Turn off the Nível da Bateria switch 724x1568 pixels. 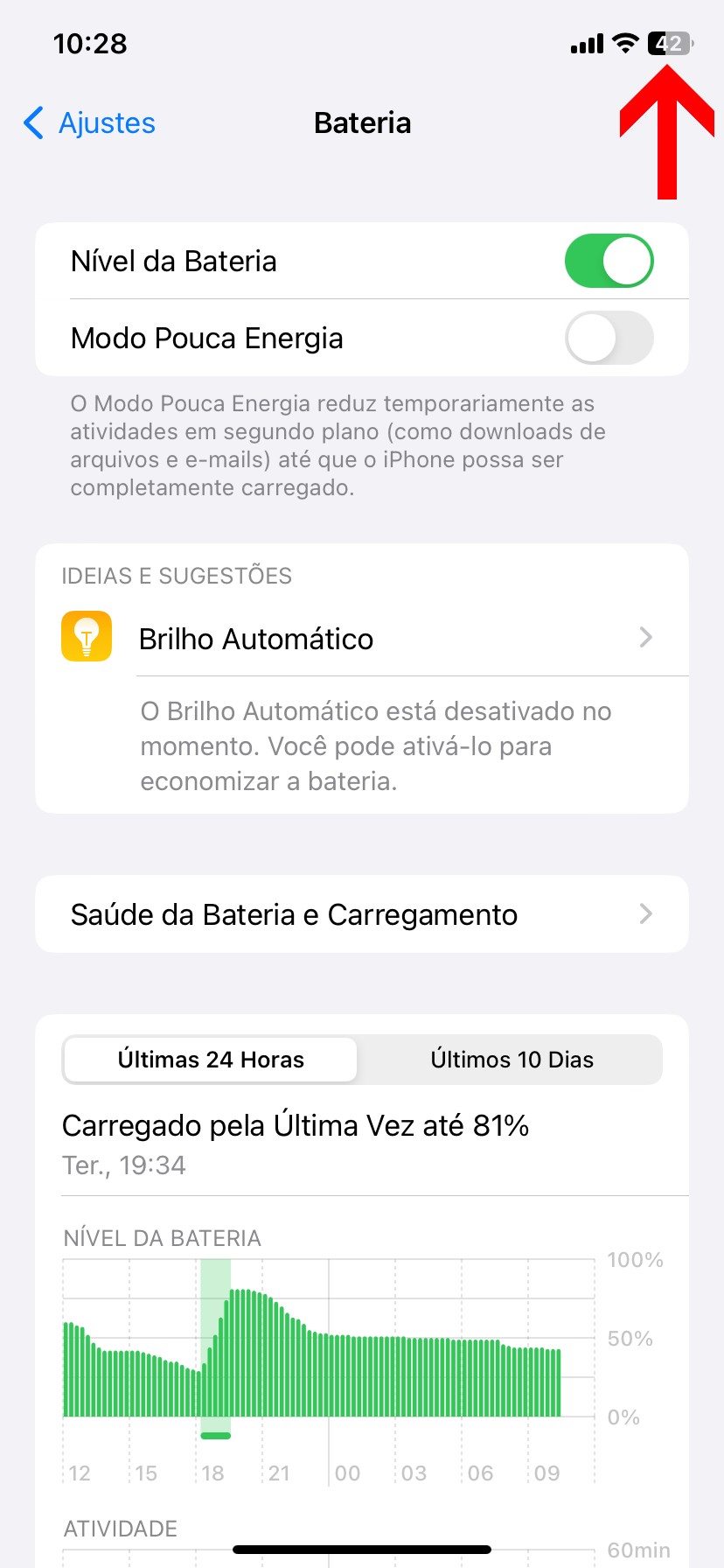609,261
